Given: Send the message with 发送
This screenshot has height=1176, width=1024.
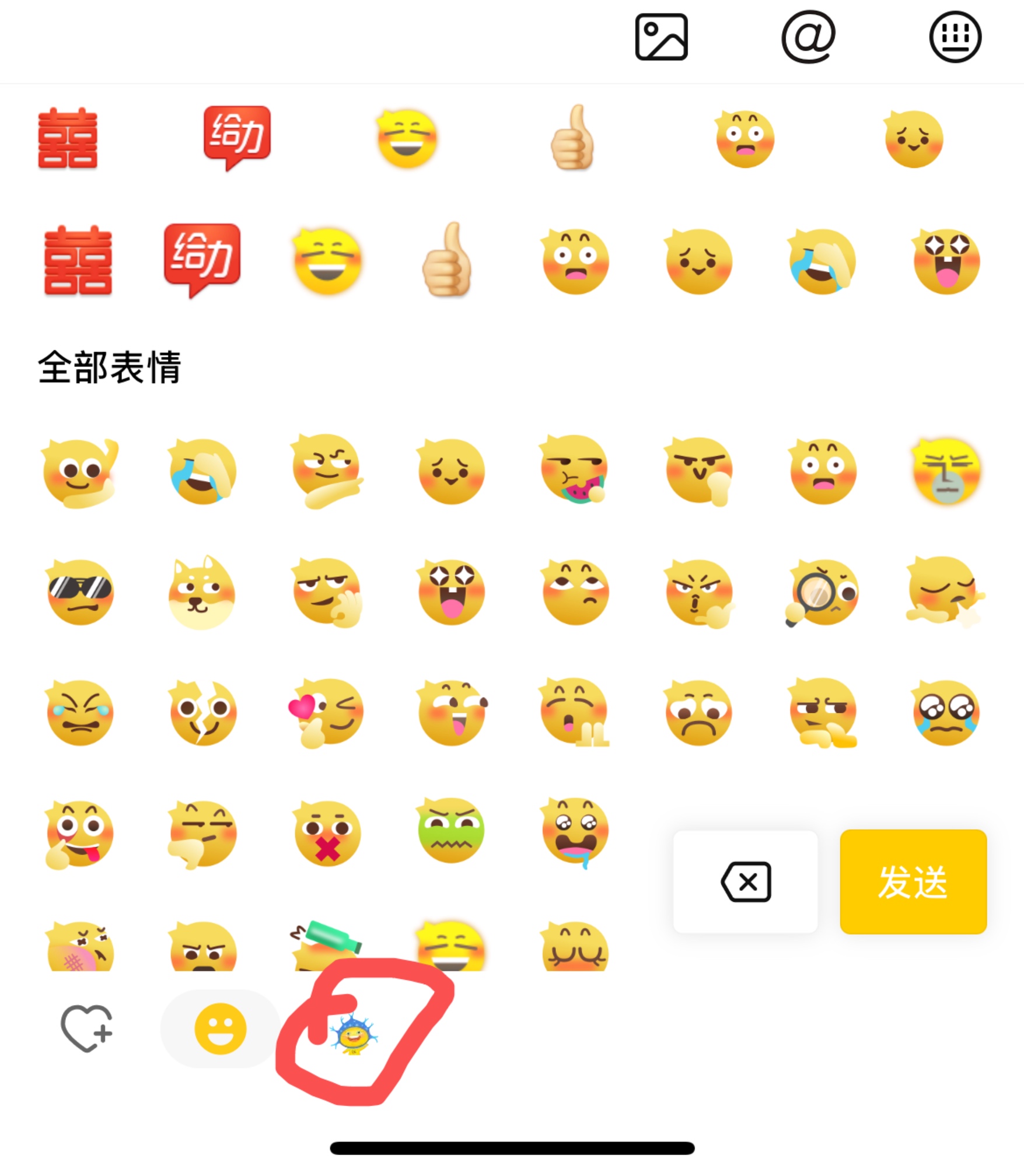Looking at the screenshot, I should point(913,881).
